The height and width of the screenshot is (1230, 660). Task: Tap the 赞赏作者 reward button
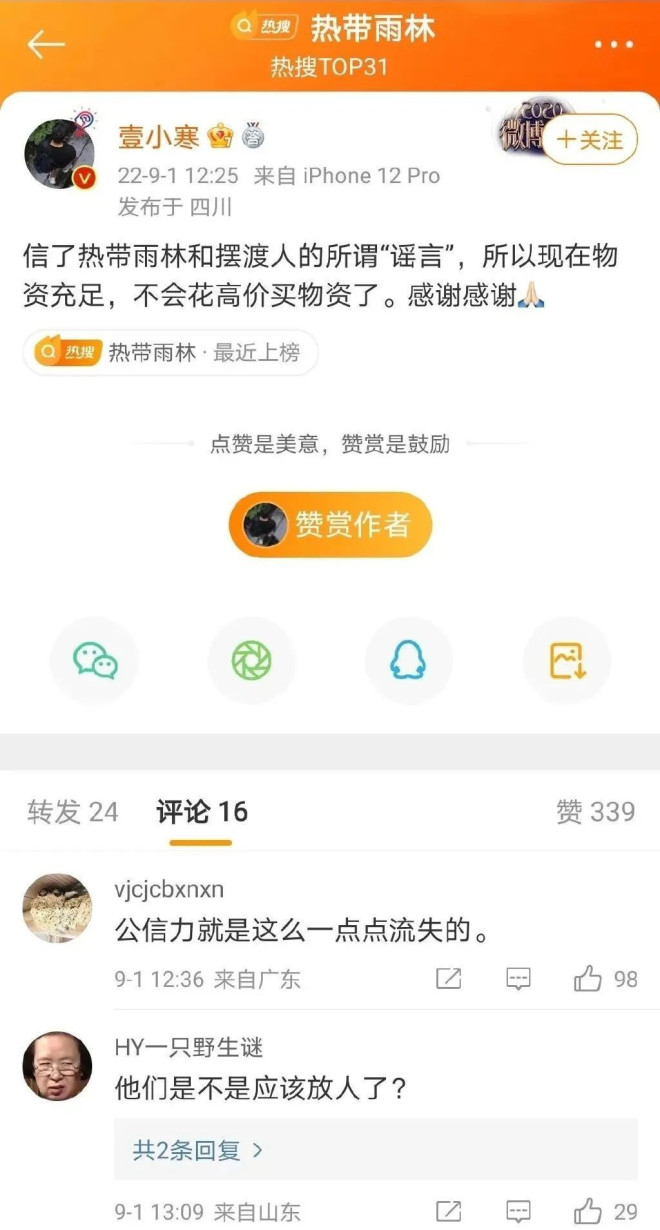pos(330,524)
